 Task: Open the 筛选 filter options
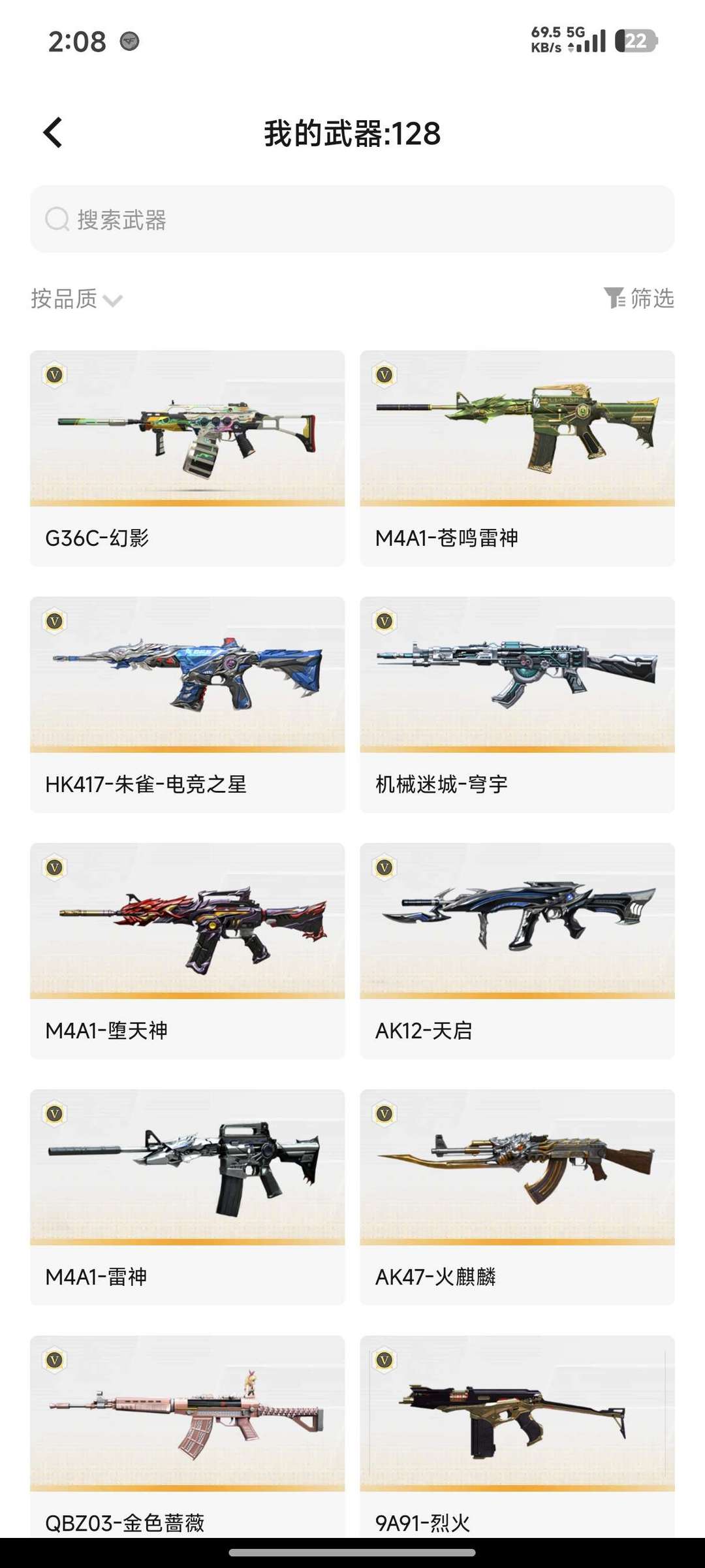pos(638,298)
